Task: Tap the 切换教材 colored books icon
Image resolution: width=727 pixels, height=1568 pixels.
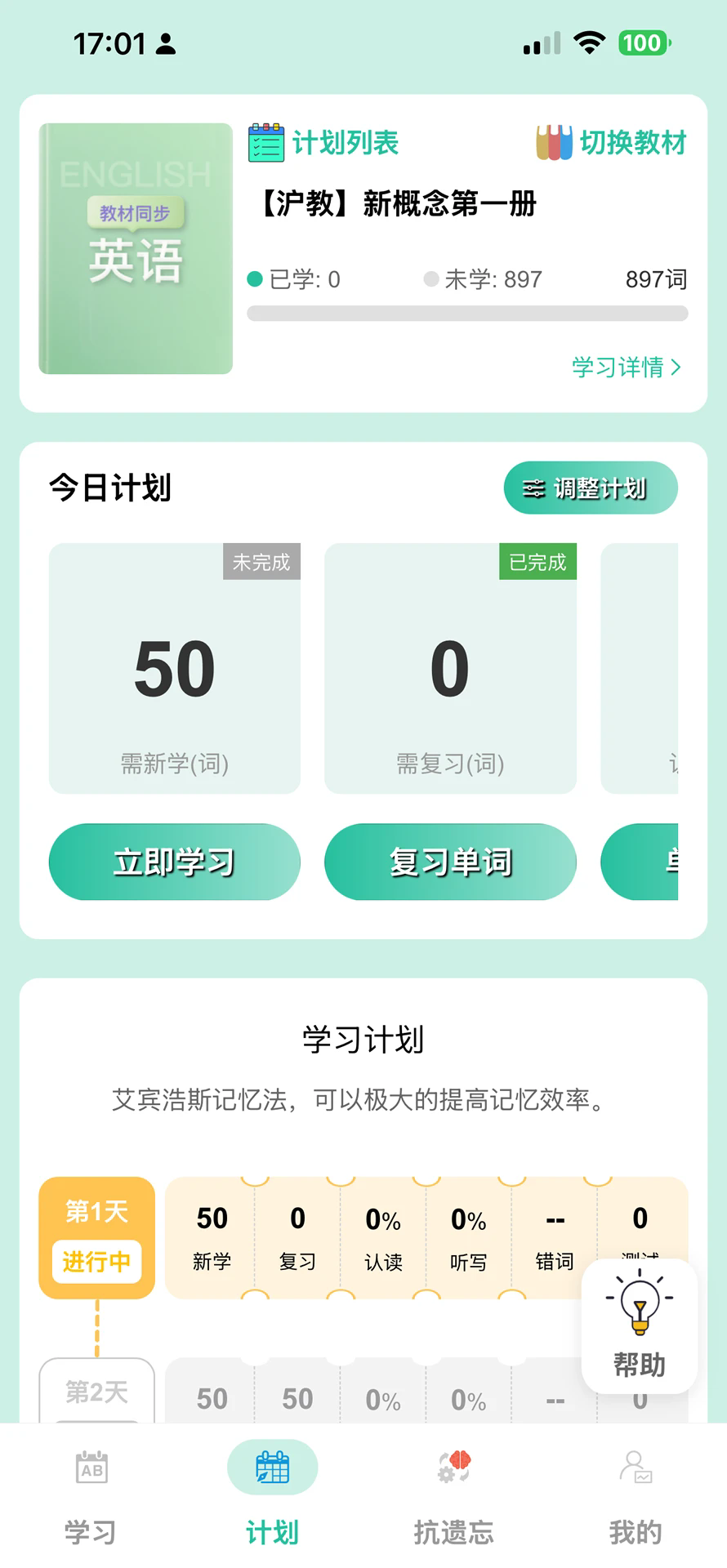Action: tap(552, 140)
